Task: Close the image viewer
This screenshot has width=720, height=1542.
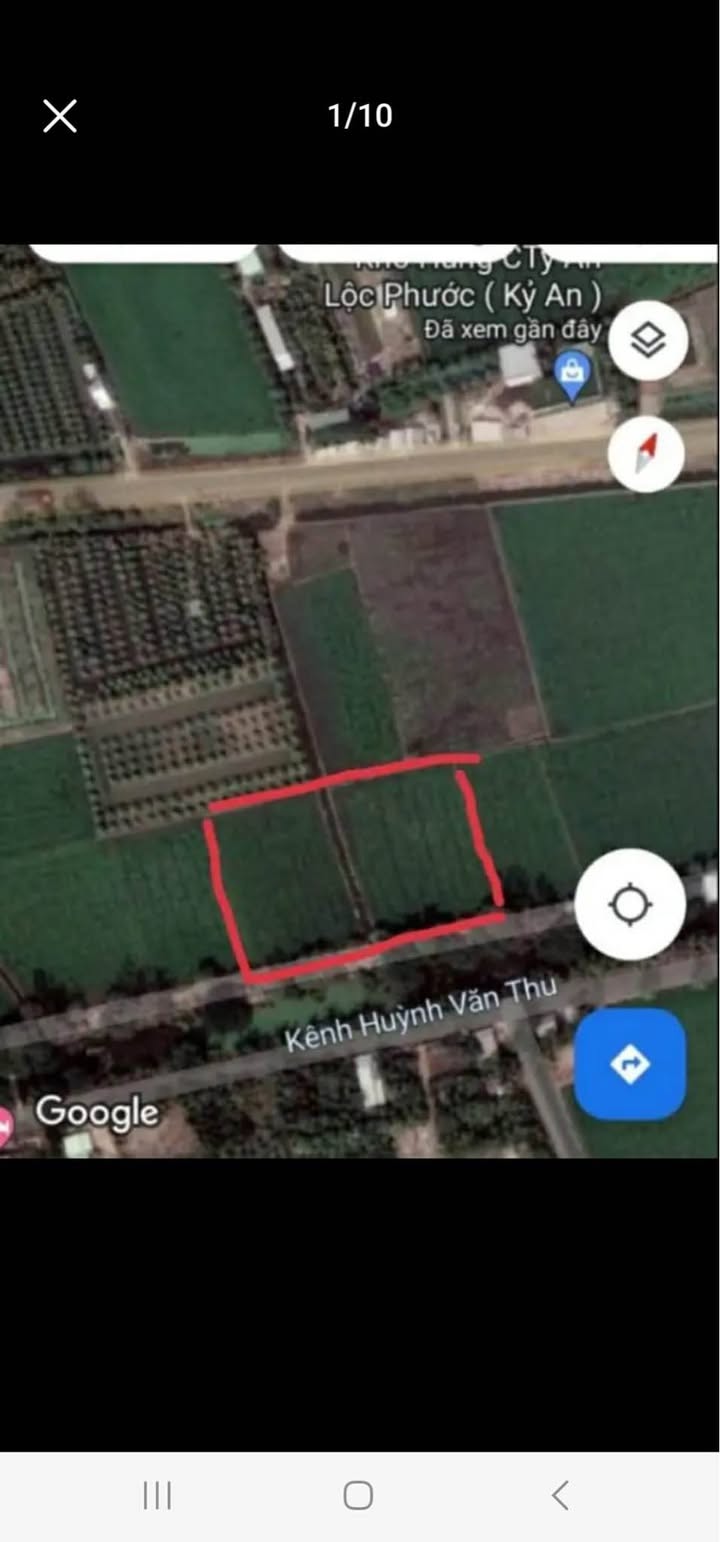Action: [60, 116]
